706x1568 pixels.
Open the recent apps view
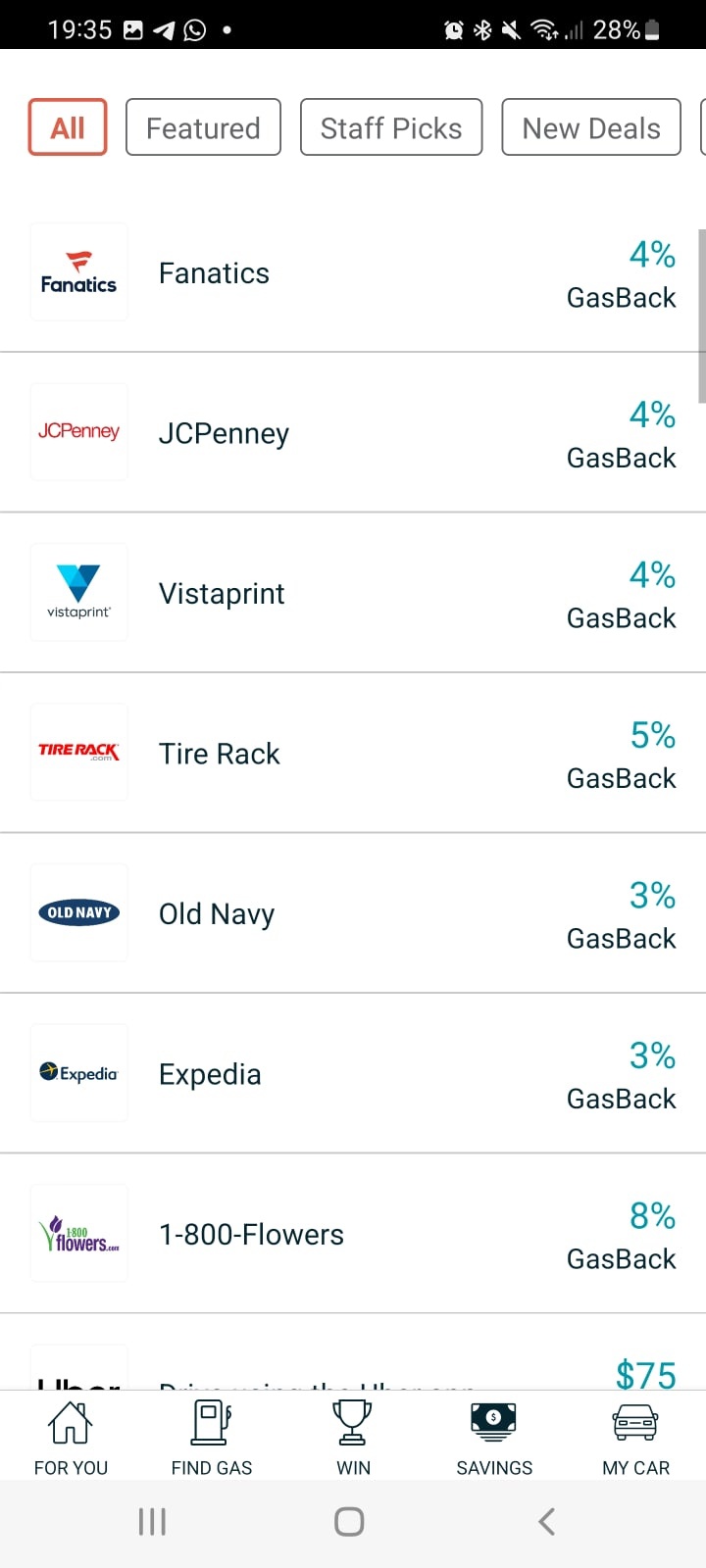pos(152,1521)
